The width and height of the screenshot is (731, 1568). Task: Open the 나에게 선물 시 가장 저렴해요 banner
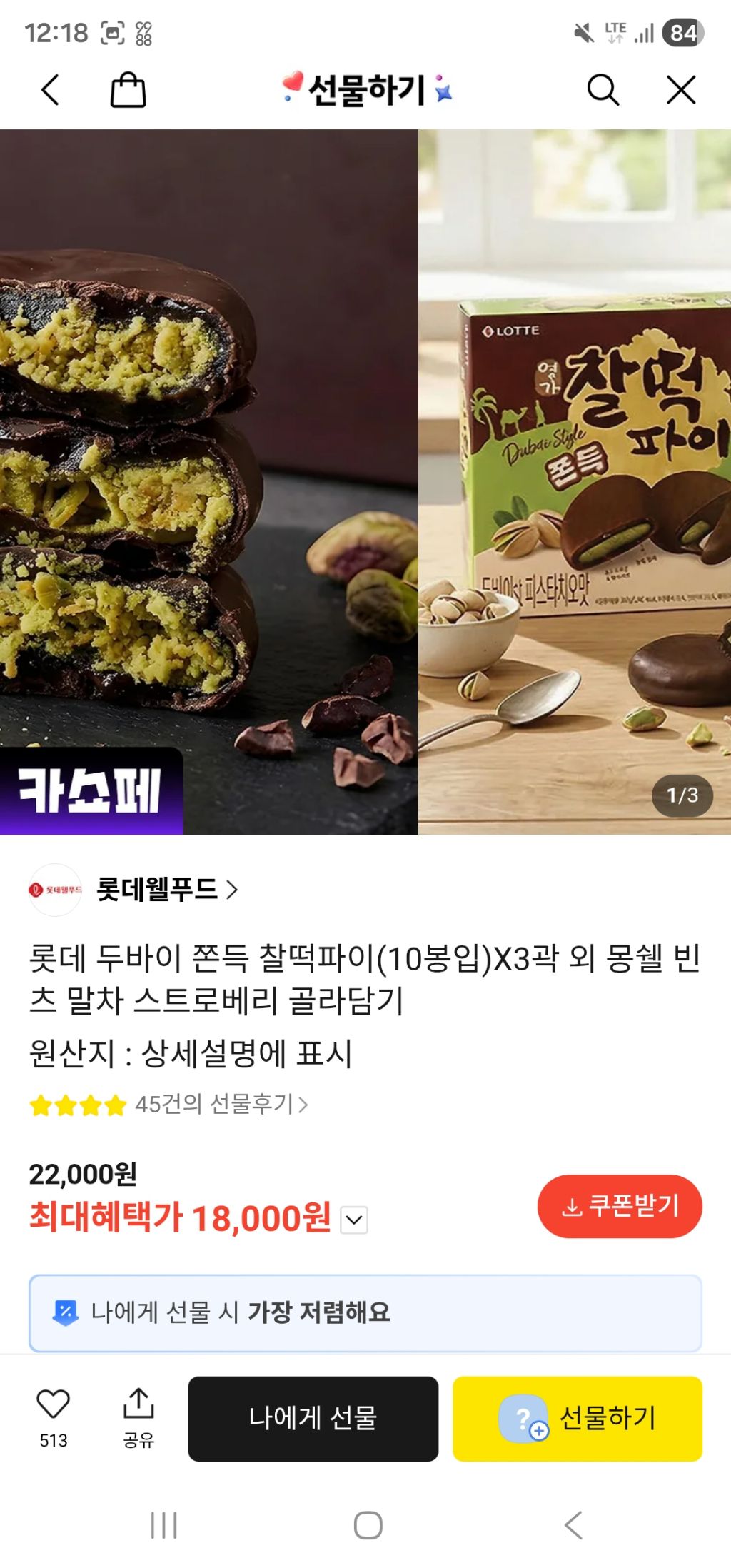365,1312
